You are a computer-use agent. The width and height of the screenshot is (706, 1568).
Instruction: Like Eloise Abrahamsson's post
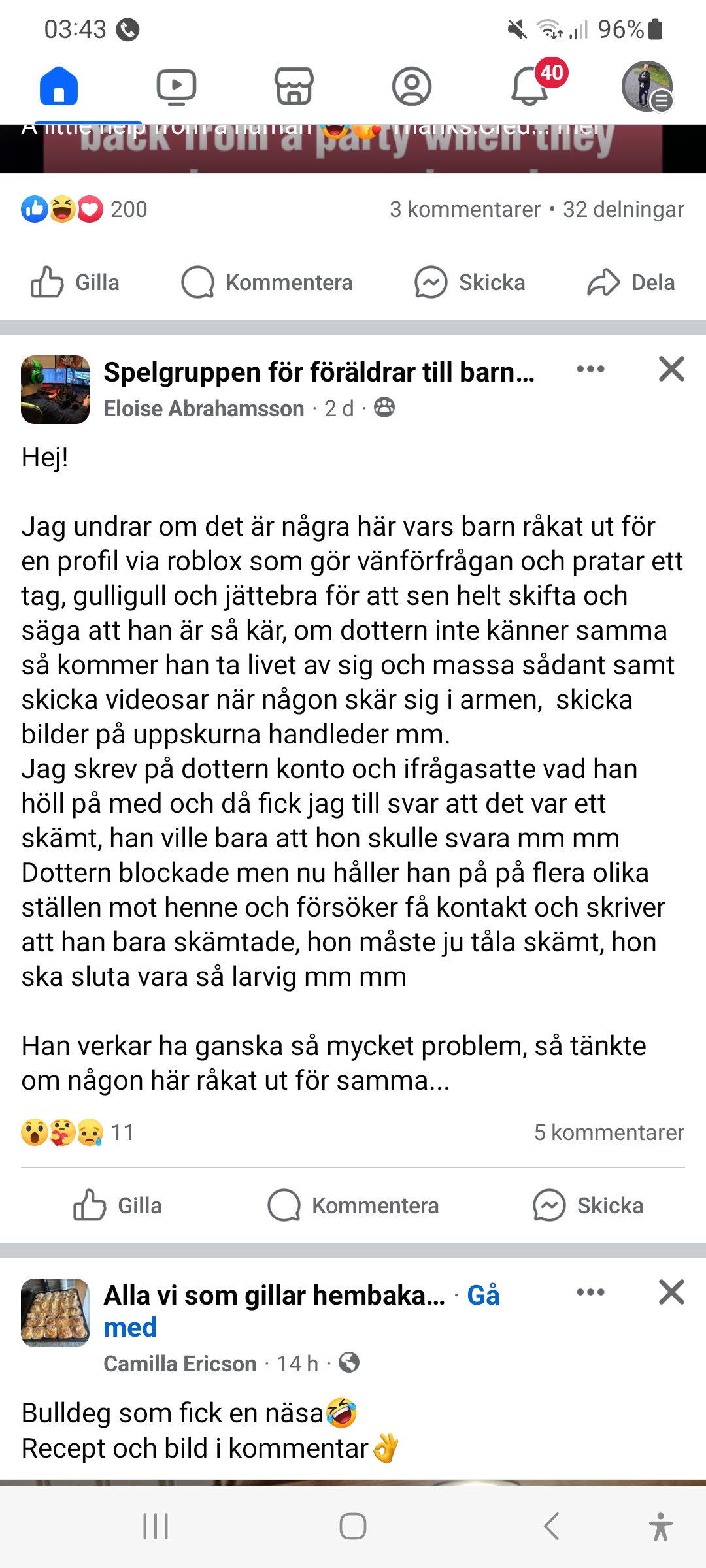118,1205
